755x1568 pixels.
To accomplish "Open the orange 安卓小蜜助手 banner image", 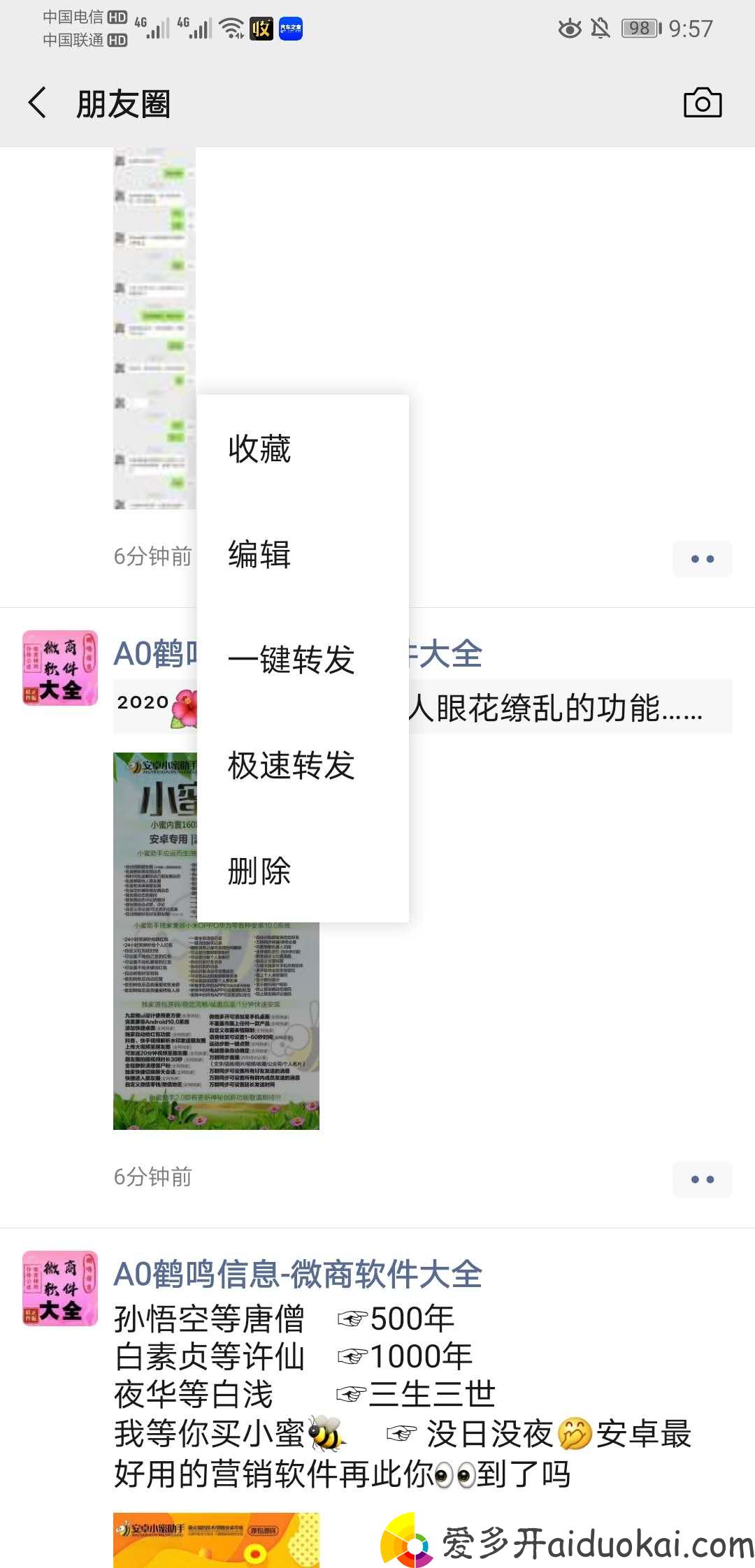I will tap(216, 1539).
